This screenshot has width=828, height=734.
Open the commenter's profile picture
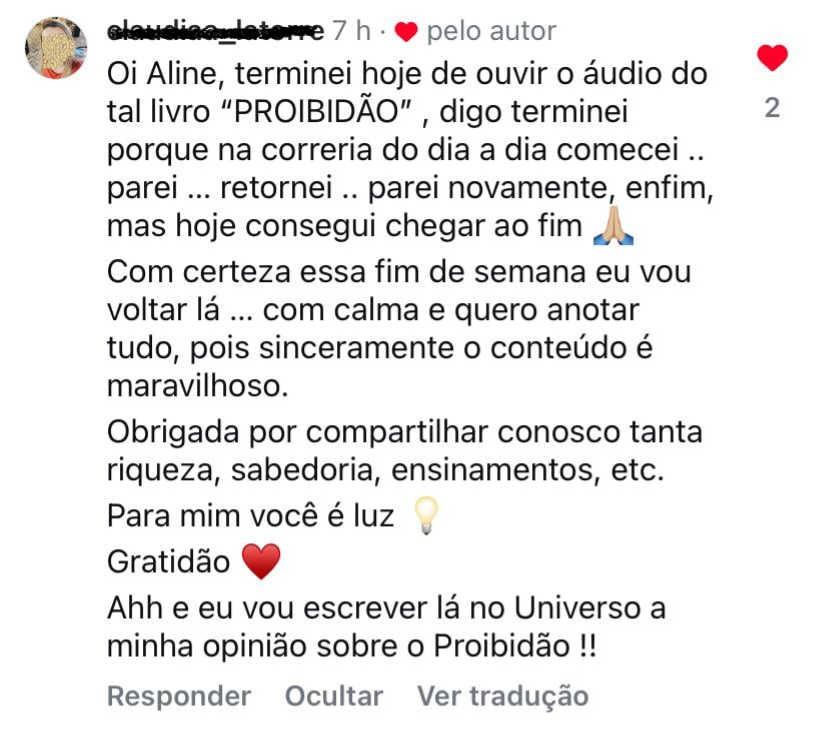point(55,48)
